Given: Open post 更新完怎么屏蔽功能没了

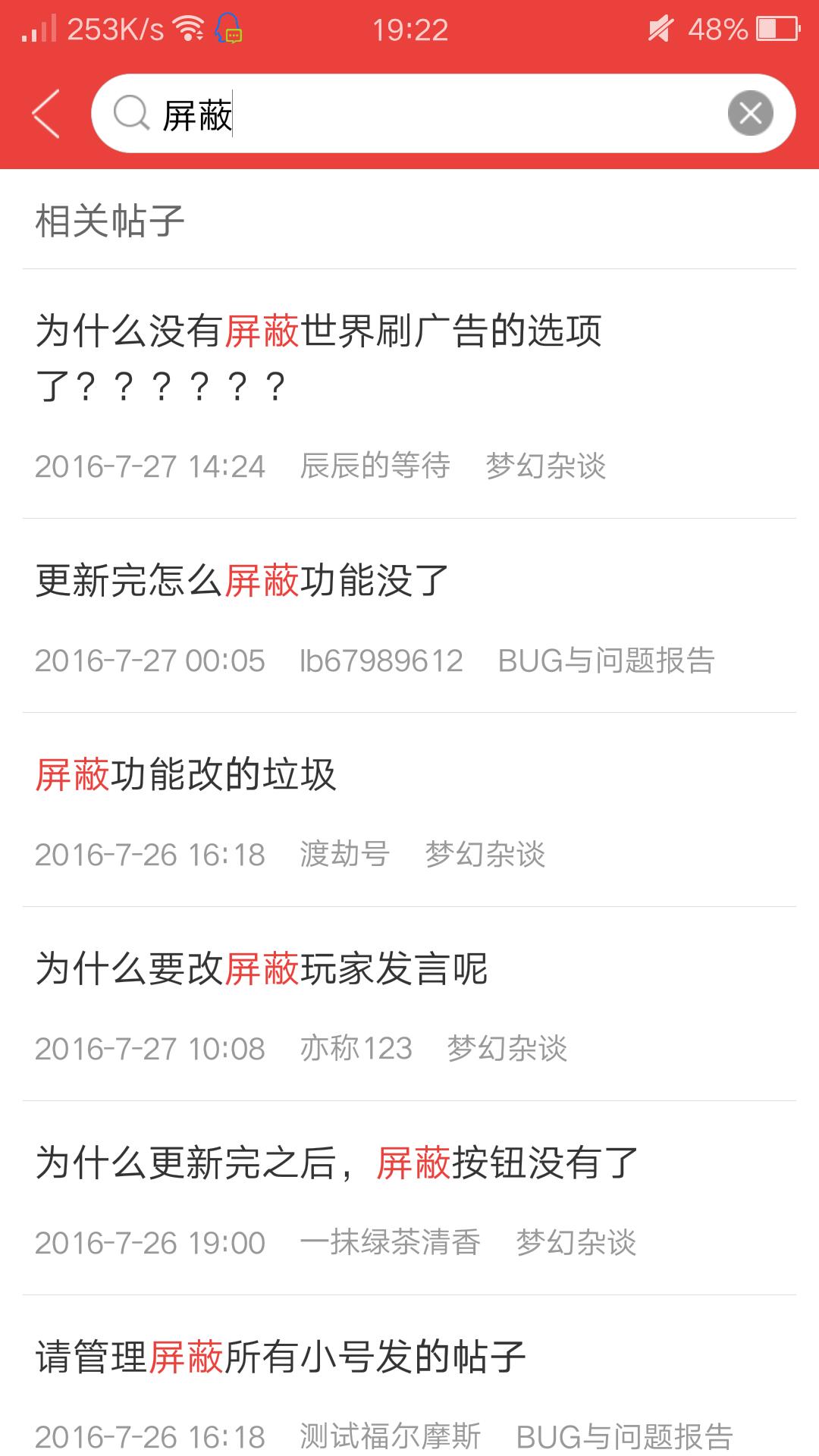Looking at the screenshot, I should [x=243, y=581].
